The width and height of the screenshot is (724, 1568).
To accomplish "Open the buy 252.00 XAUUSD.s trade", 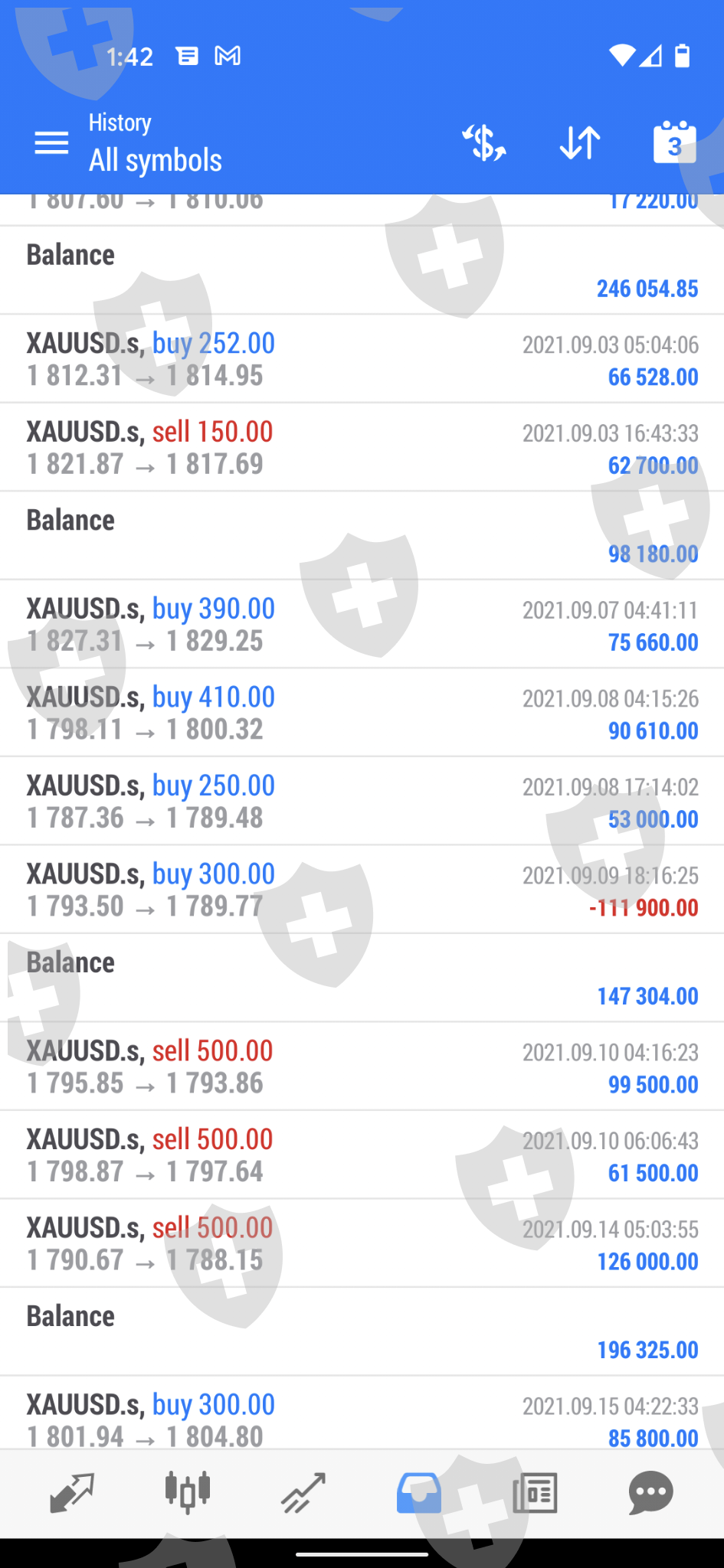I will 362,359.
